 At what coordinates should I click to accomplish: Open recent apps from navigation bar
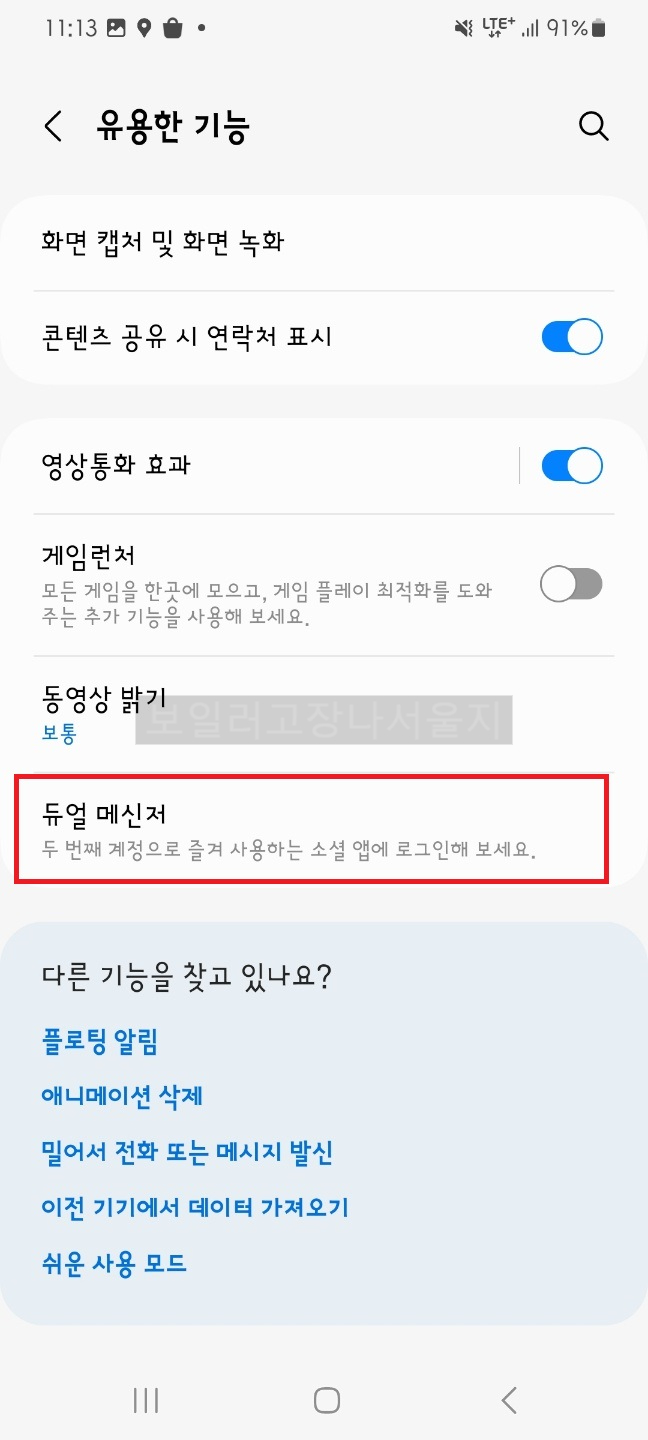coord(146,1400)
